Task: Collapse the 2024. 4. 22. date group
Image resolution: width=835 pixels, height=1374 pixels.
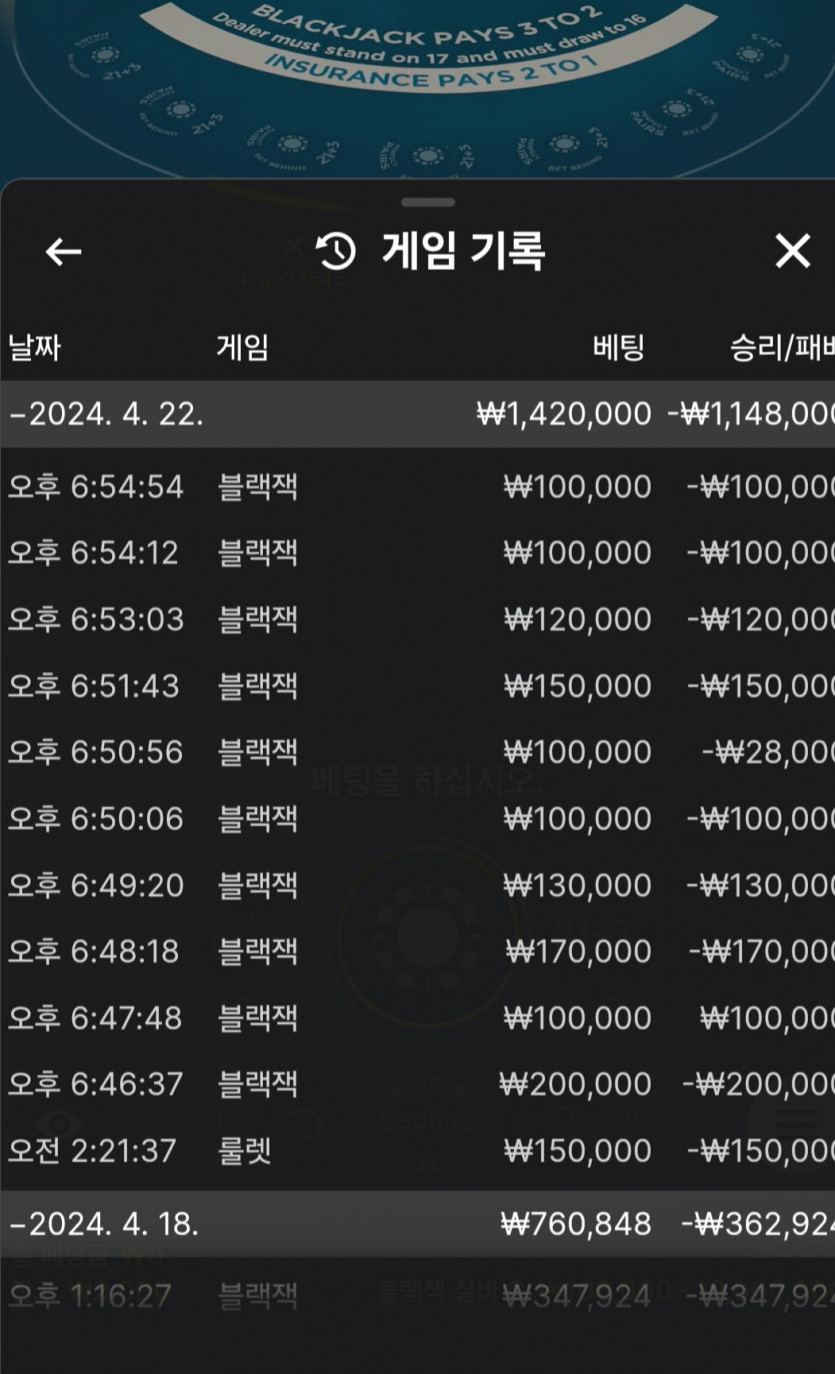Action: [x=110, y=414]
